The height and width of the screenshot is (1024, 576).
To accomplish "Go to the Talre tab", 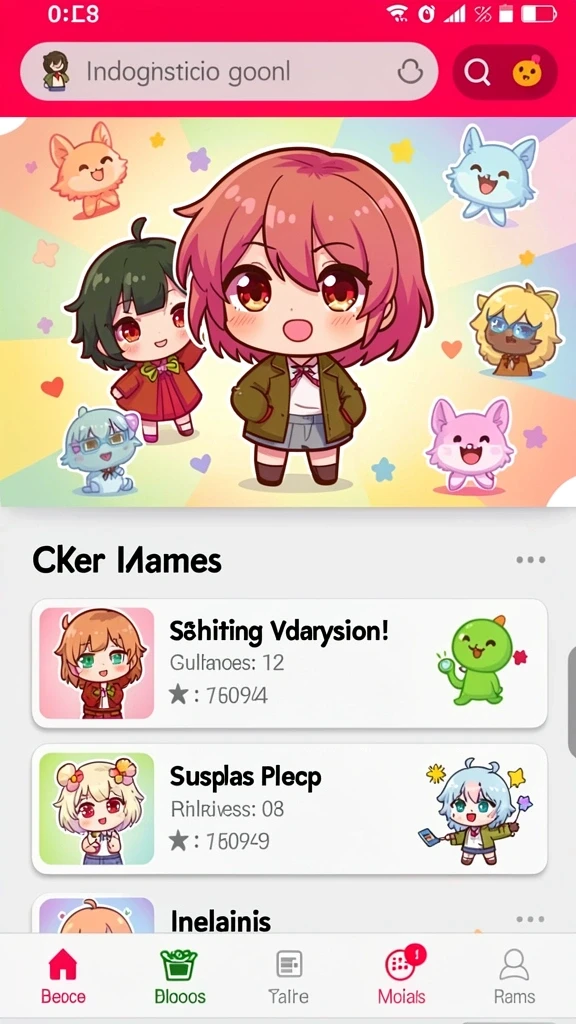I will pos(289,976).
